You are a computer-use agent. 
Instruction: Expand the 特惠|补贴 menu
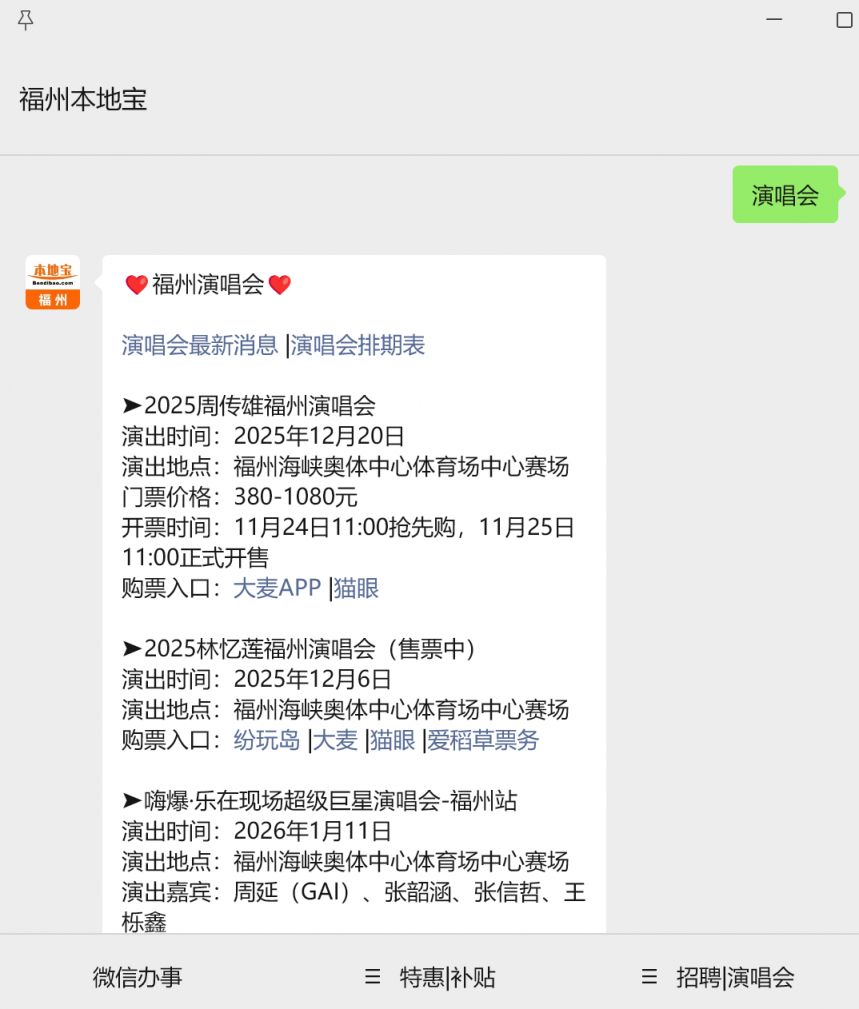pos(430,977)
